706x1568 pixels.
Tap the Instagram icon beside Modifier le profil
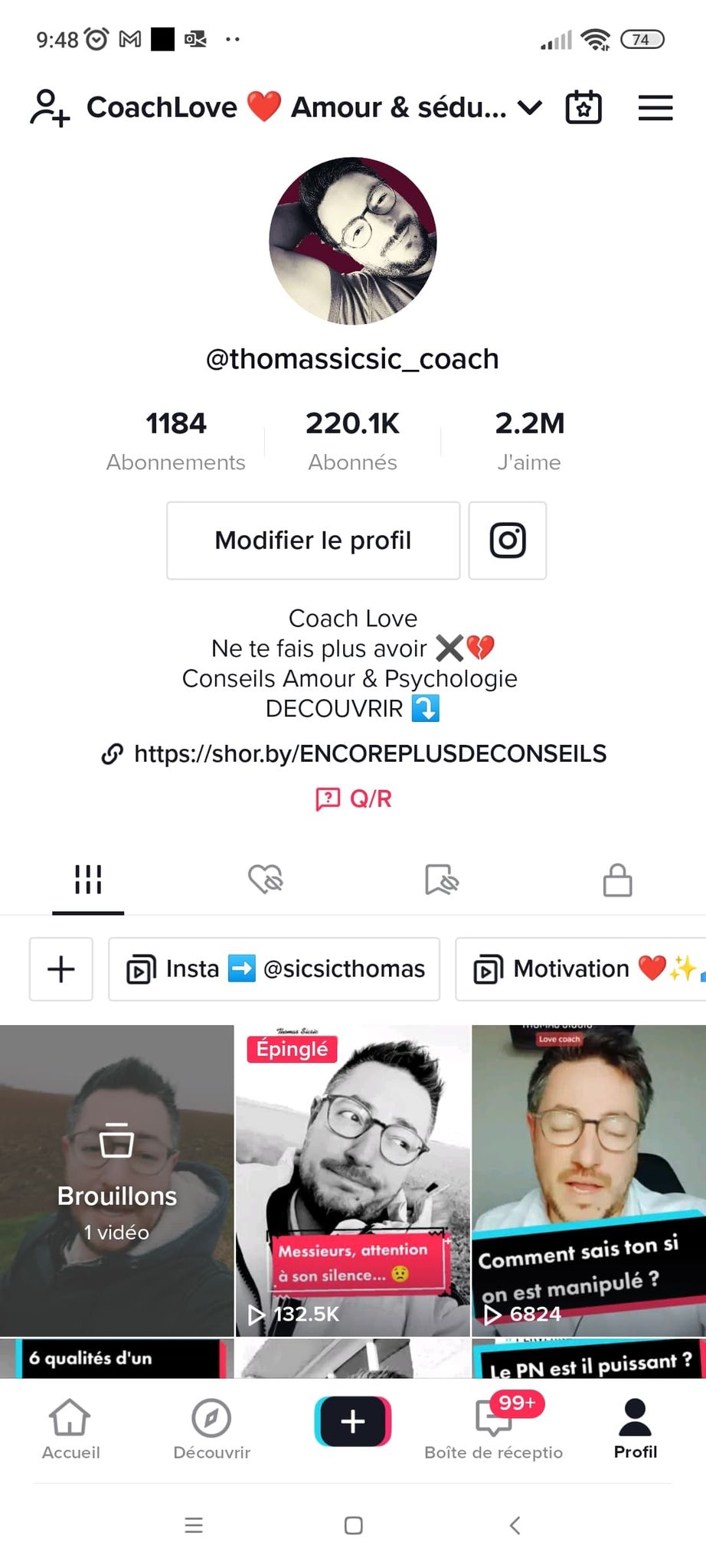507,540
